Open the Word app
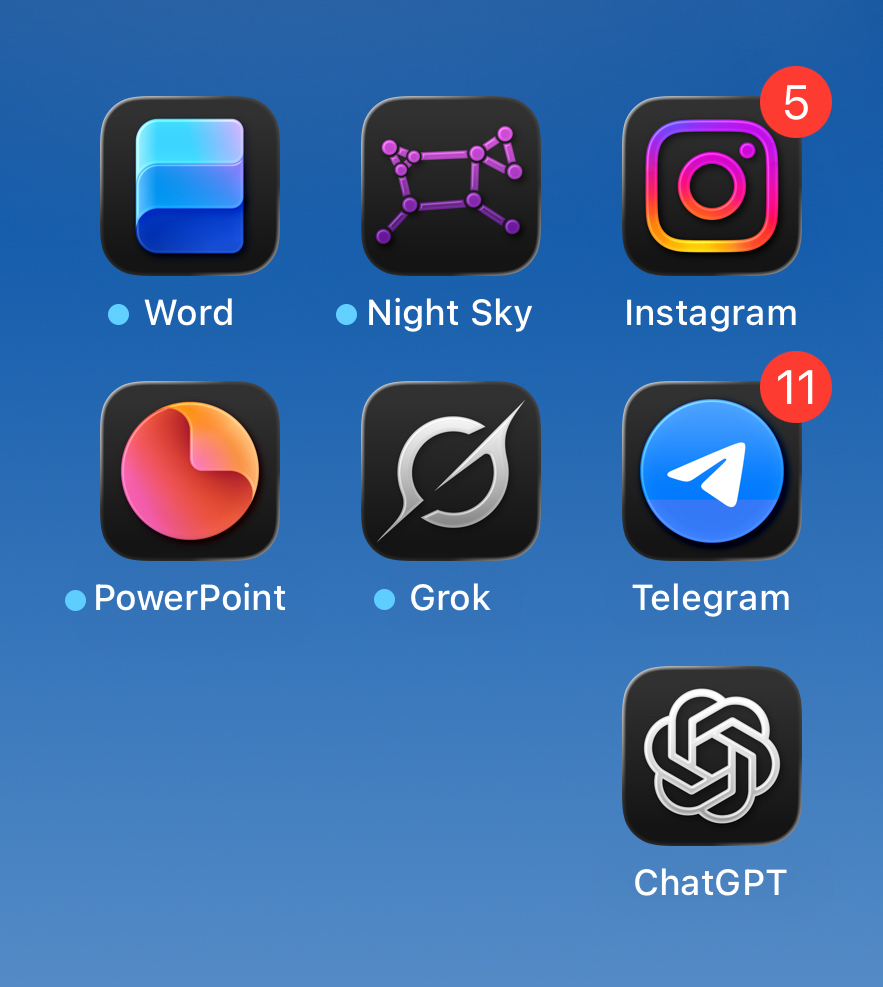Viewport: 883px width, 987px height. click(190, 186)
